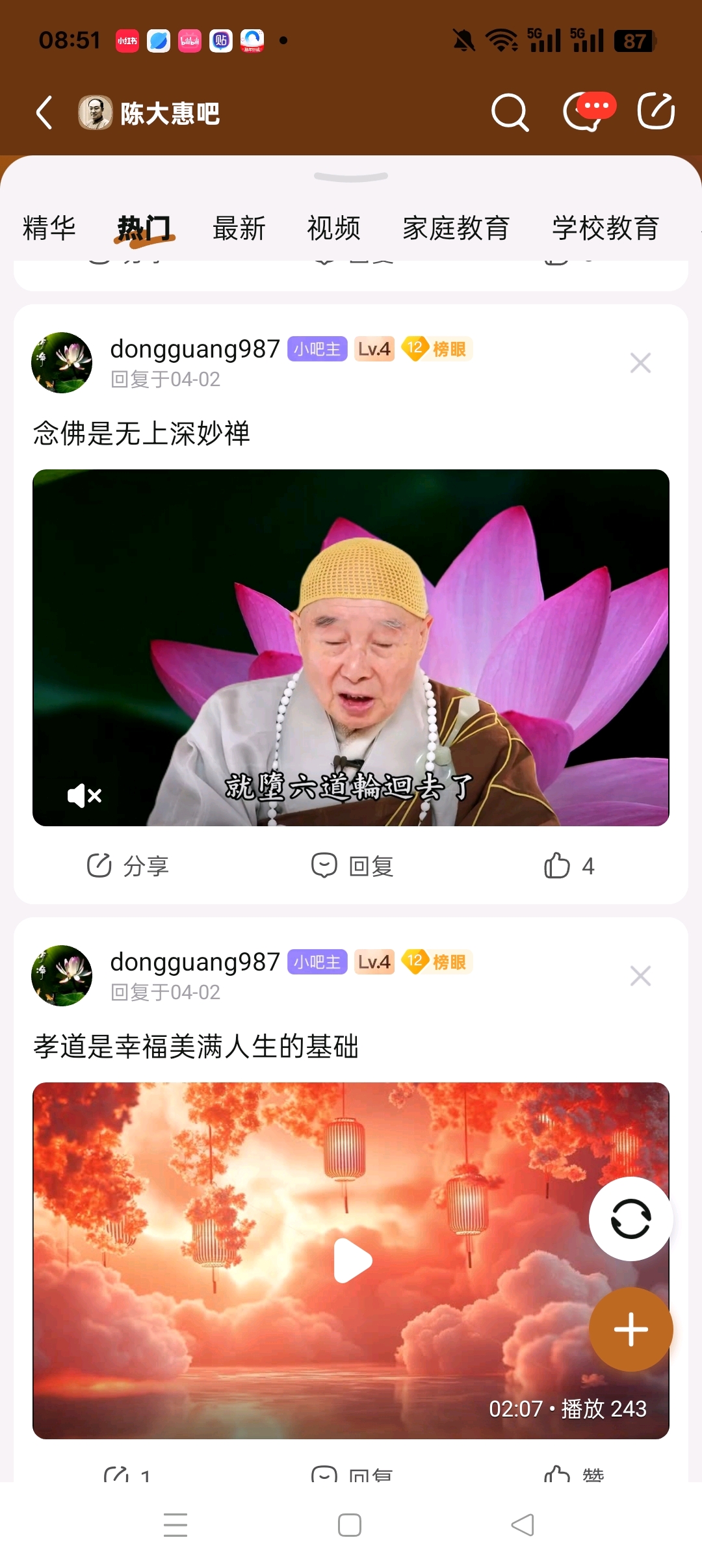Viewport: 702px width, 1568px height.
Task: Tap the system home button
Action: (x=350, y=1525)
